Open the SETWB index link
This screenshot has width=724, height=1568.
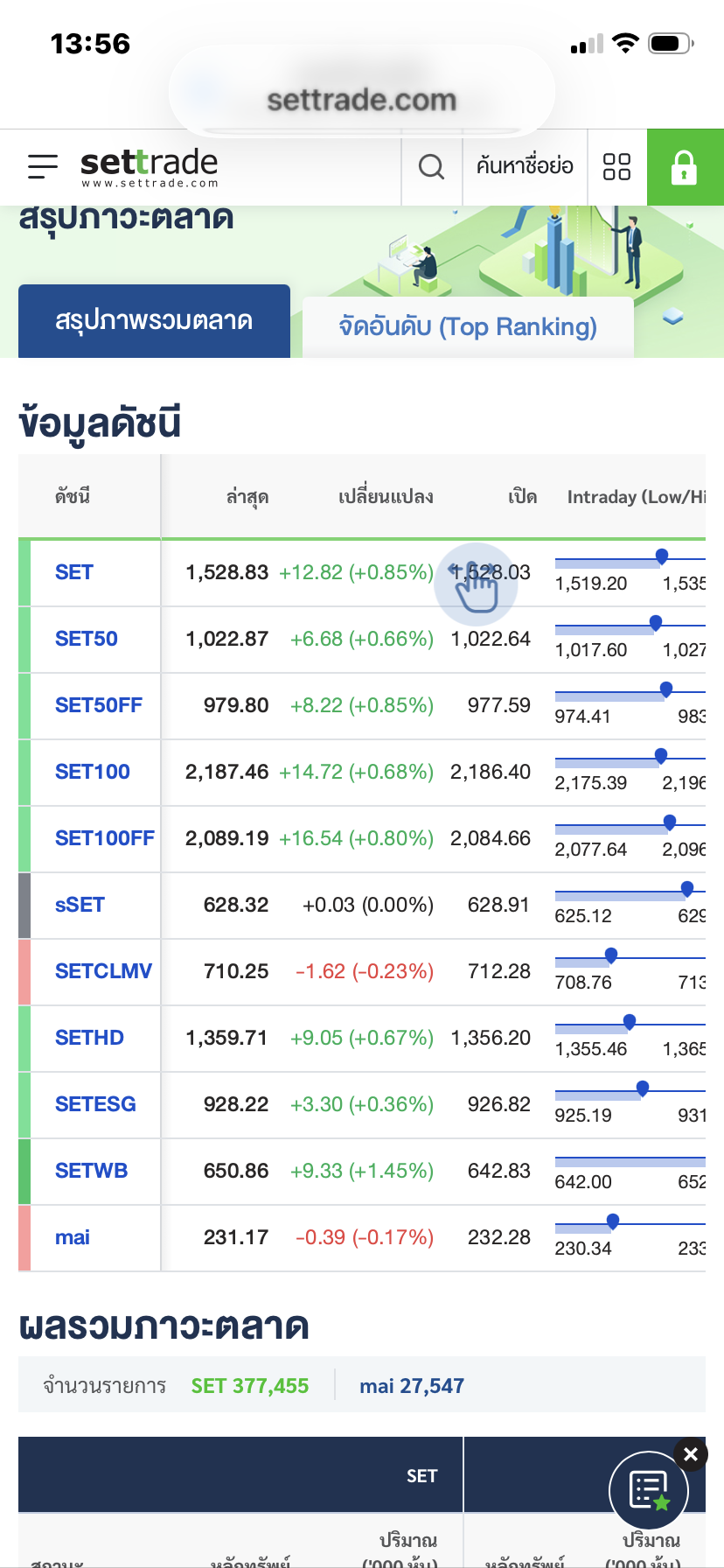click(91, 1171)
